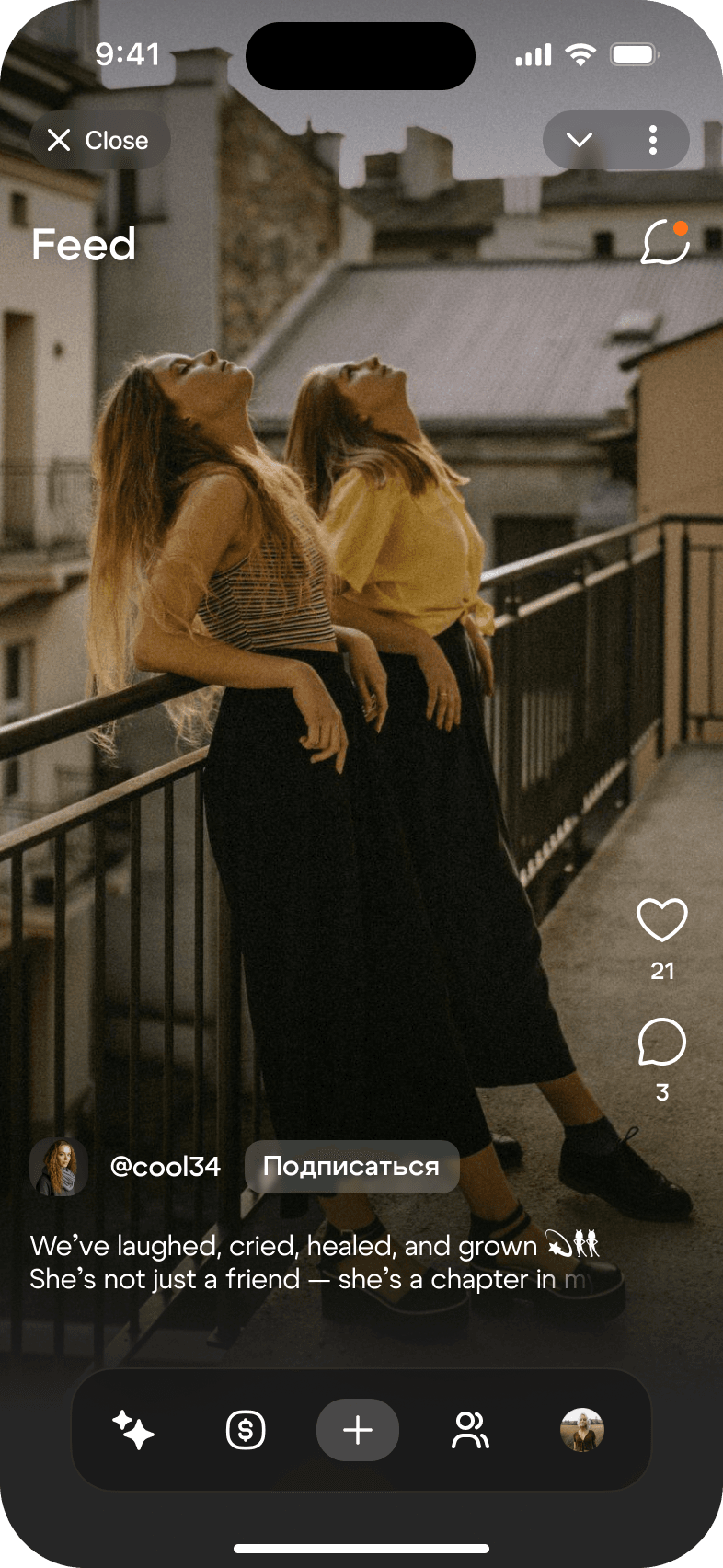
Task: Go to the friends tab
Action: click(x=470, y=1430)
